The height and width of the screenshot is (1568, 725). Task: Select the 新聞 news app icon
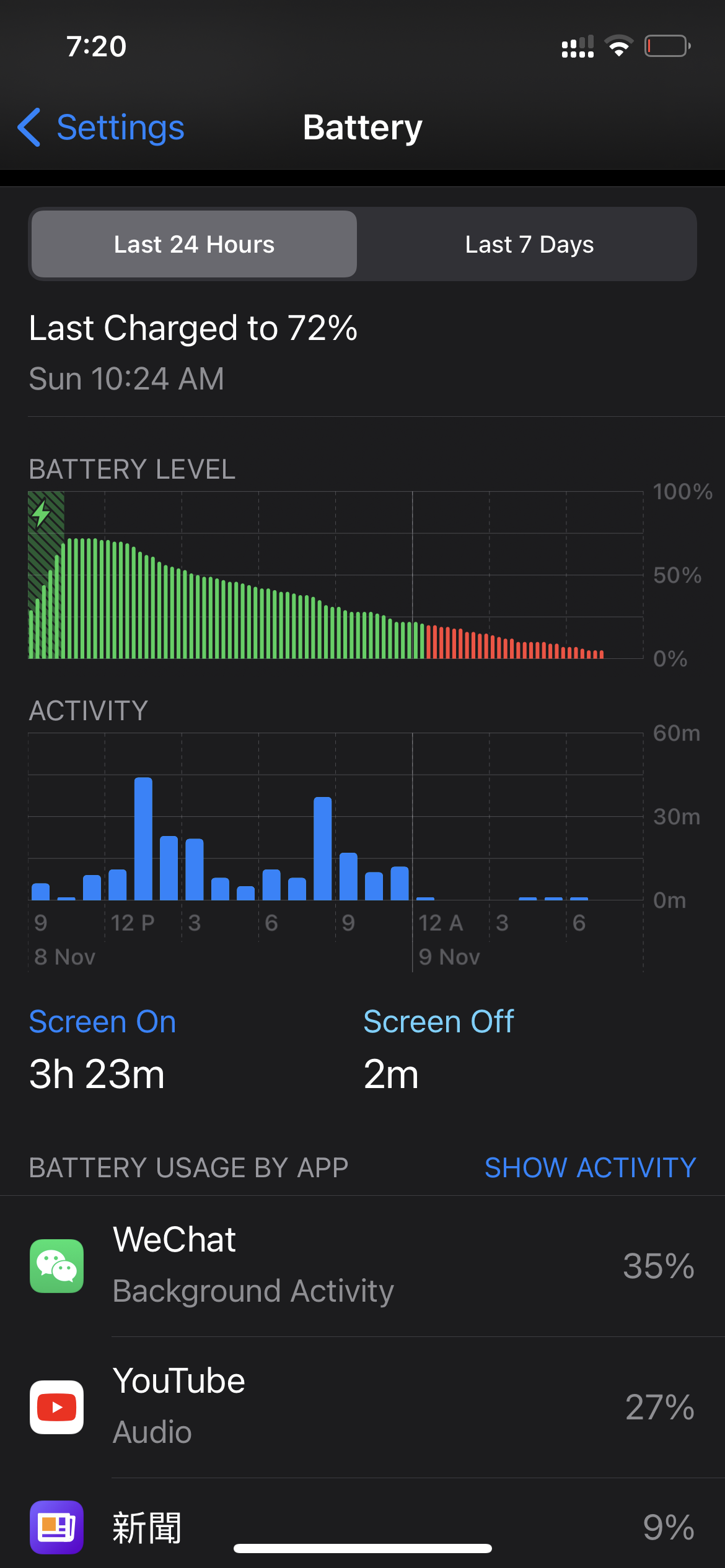pyautogui.click(x=56, y=1527)
